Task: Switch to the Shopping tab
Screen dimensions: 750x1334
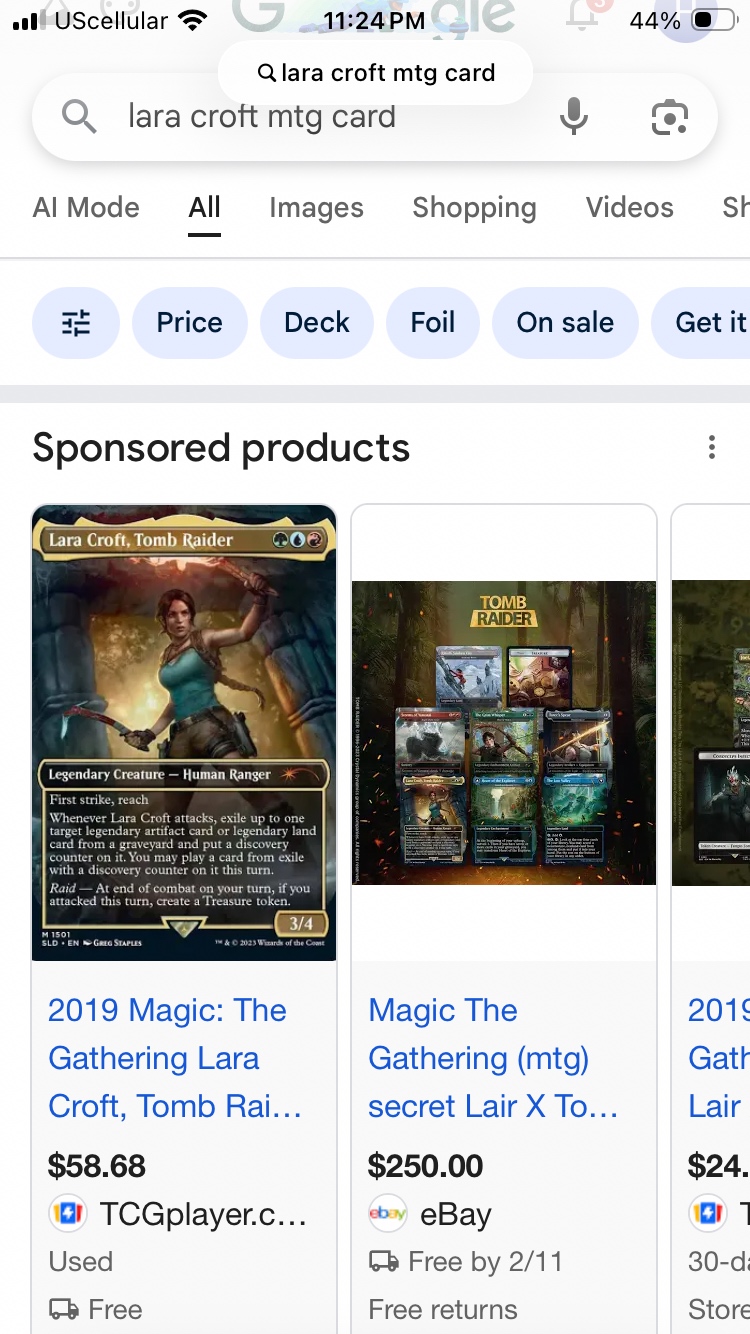Action: [x=474, y=208]
